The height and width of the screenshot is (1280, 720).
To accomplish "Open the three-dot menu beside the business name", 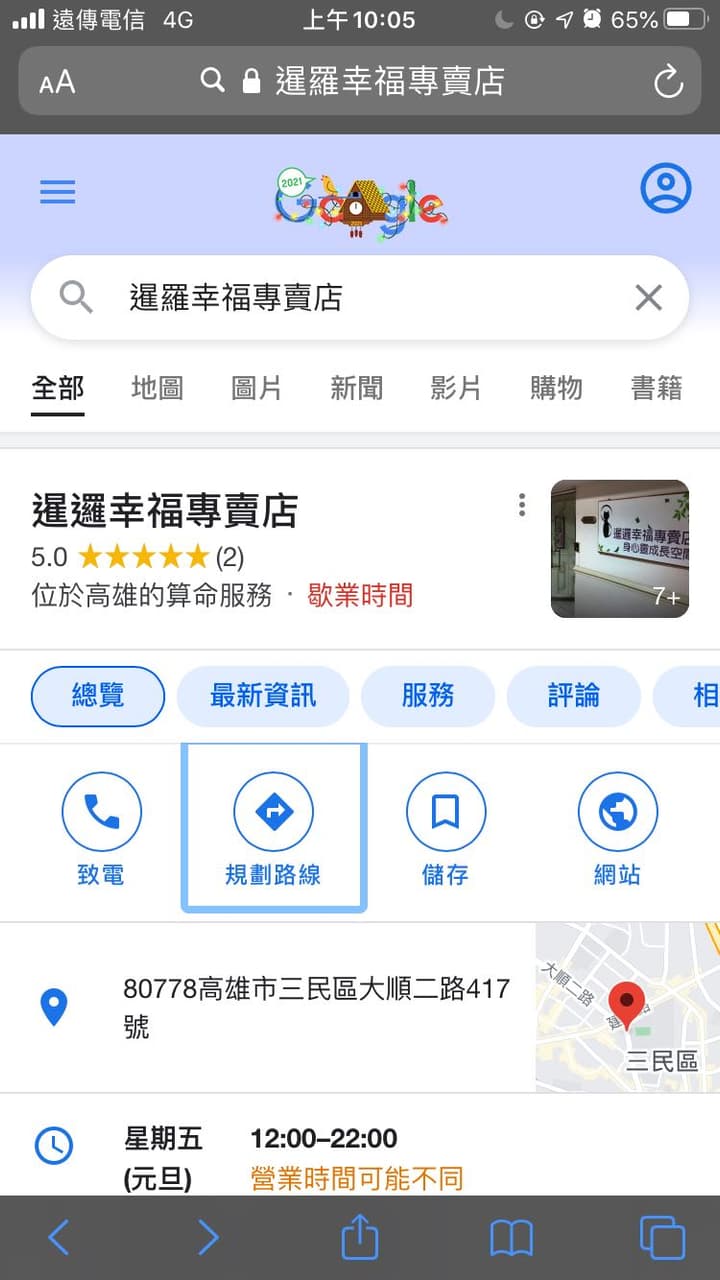I will point(522,506).
